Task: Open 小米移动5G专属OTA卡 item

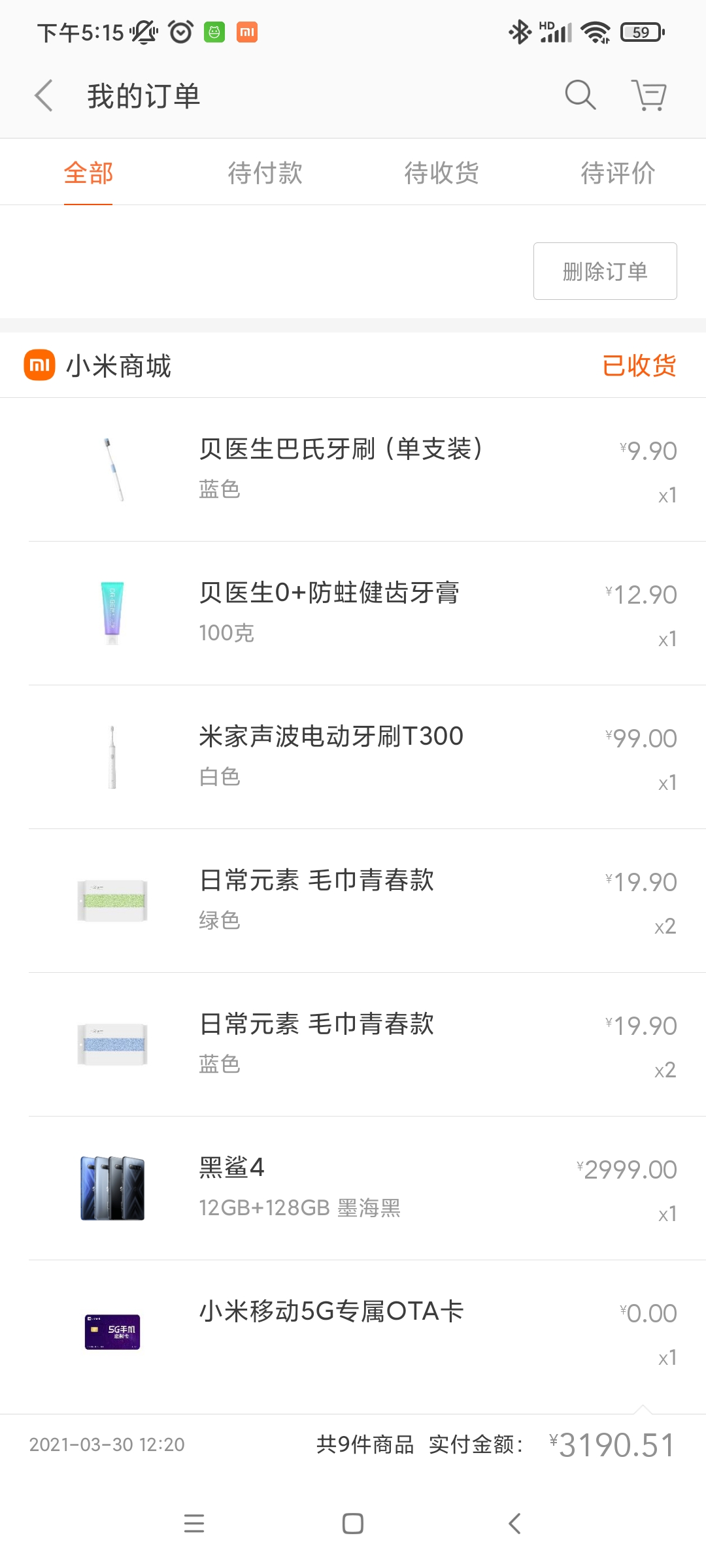Action: click(353, 1332)
